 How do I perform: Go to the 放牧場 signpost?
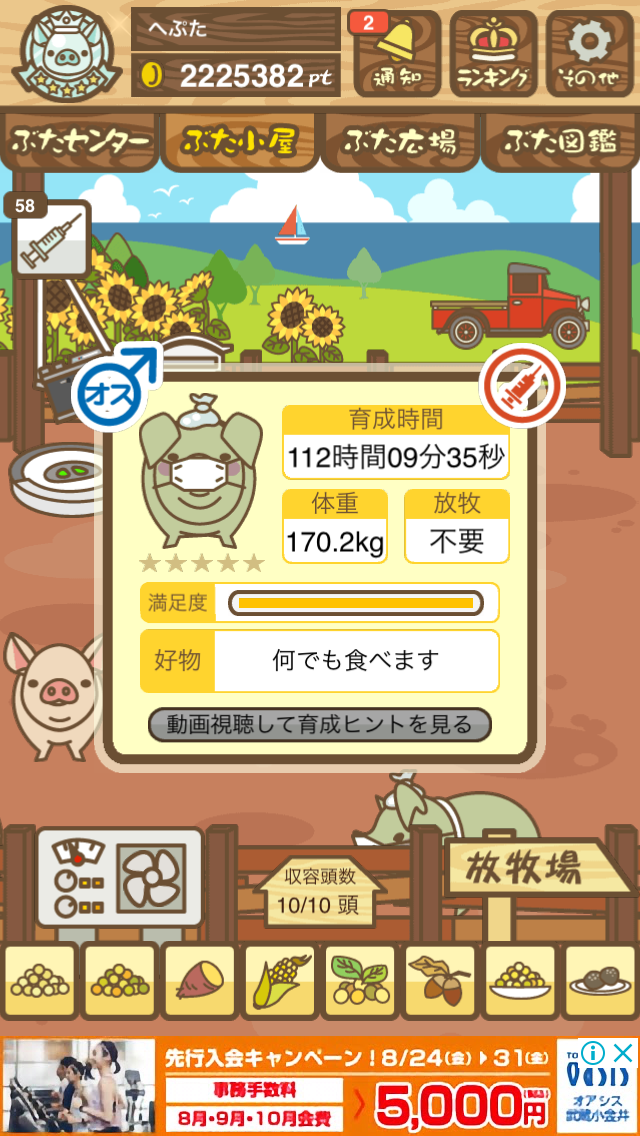(x=538, y=870)
